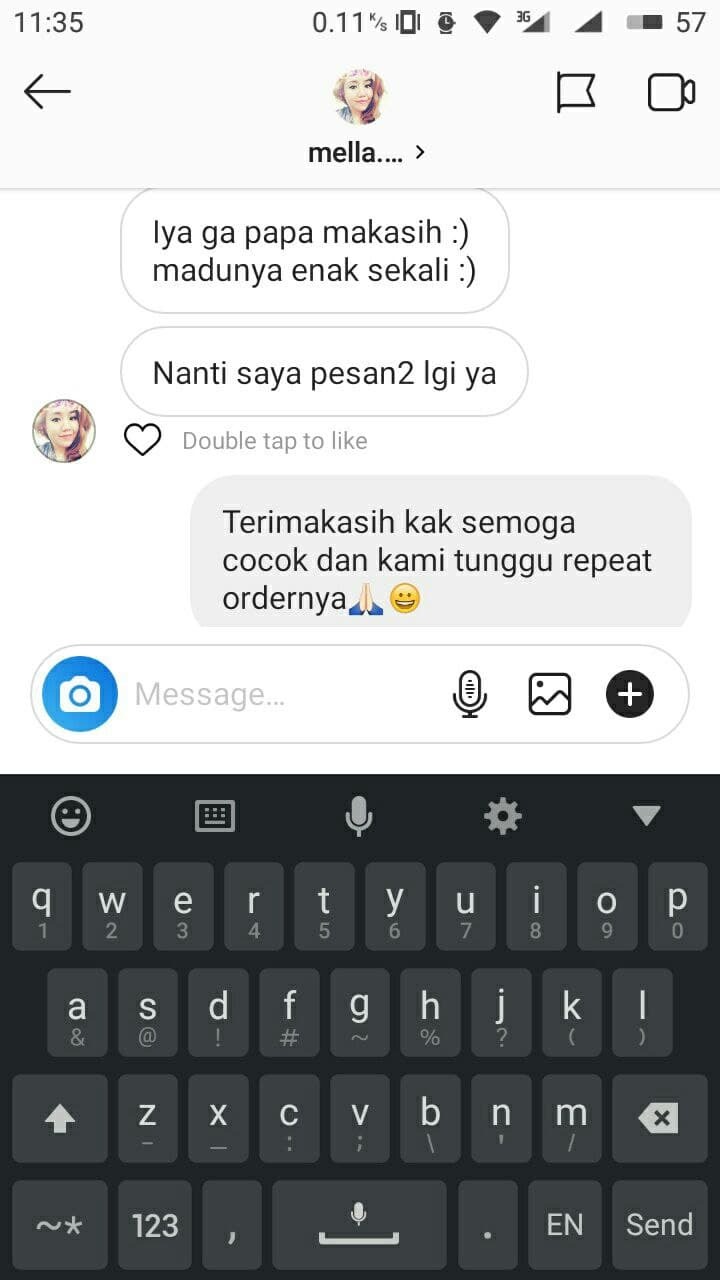Focus the Message text field
Viewport: 720px width, 1280px height.
(x=280, y=694)
